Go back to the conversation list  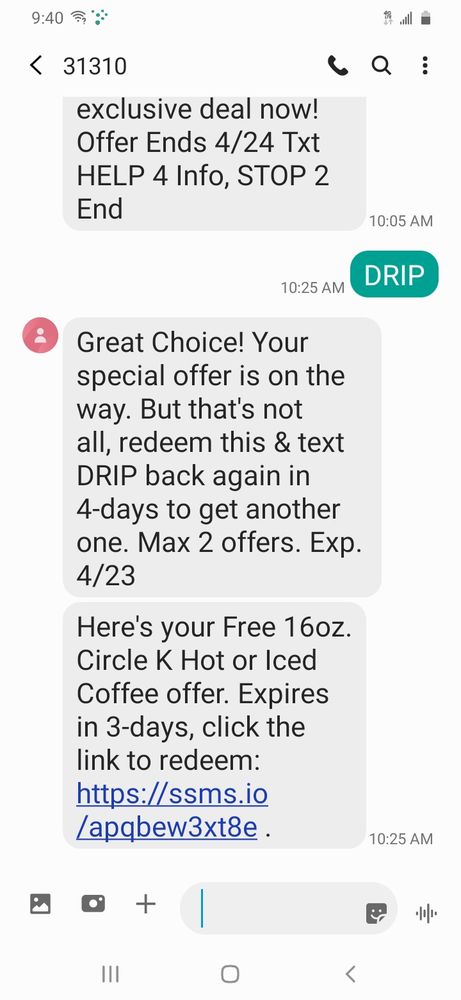point(36,65)
